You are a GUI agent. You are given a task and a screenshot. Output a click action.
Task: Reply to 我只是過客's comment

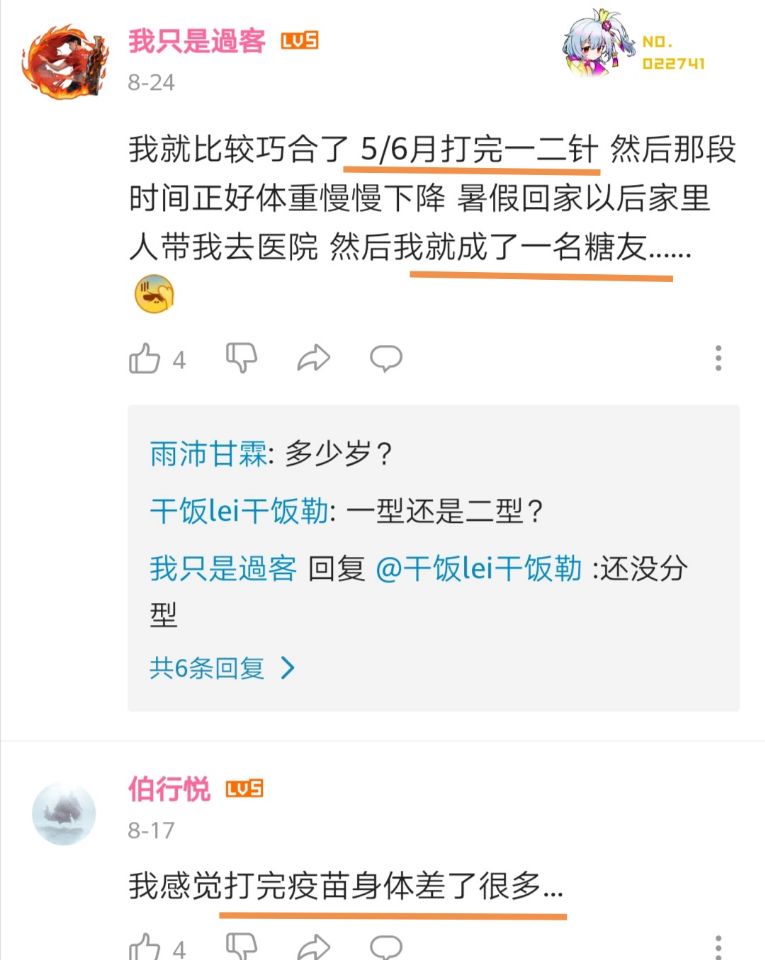(386, 358)
